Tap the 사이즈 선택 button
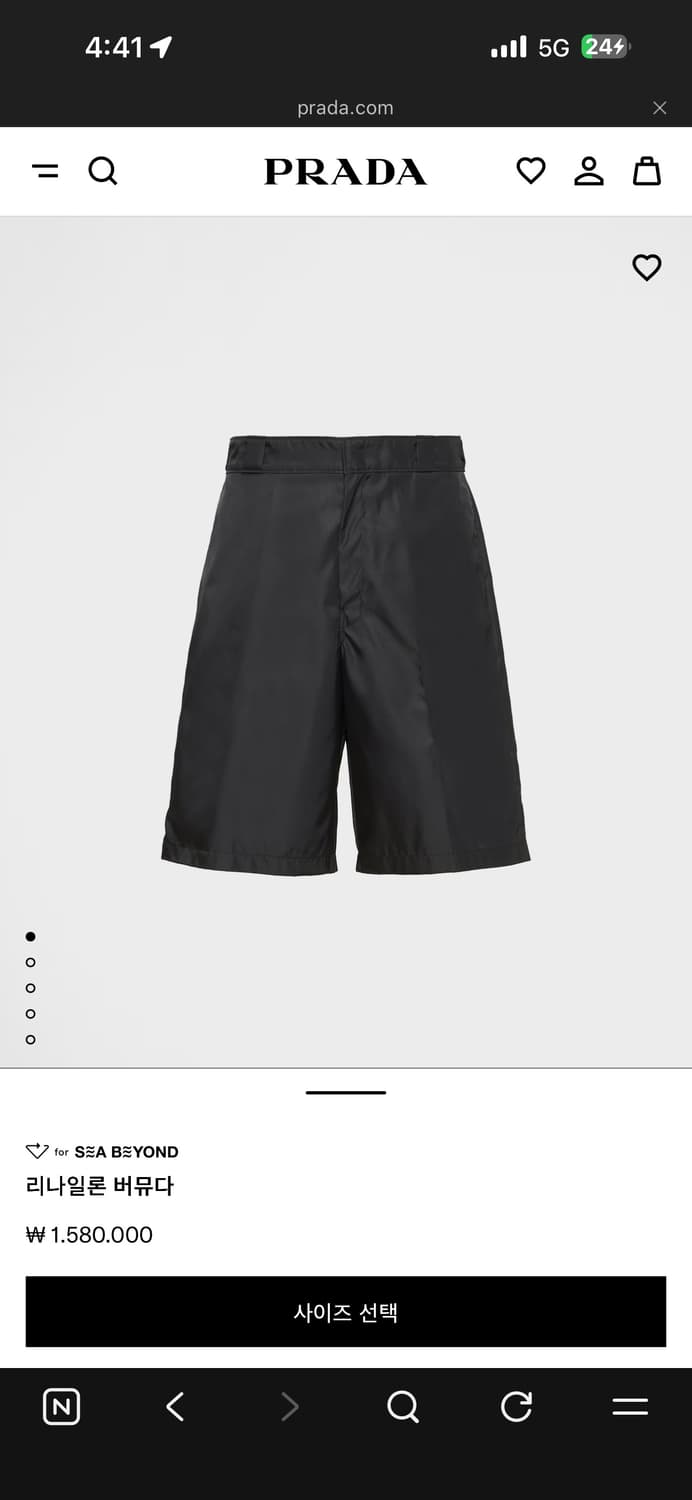692x1500 pixels. tap(346, 1311)
